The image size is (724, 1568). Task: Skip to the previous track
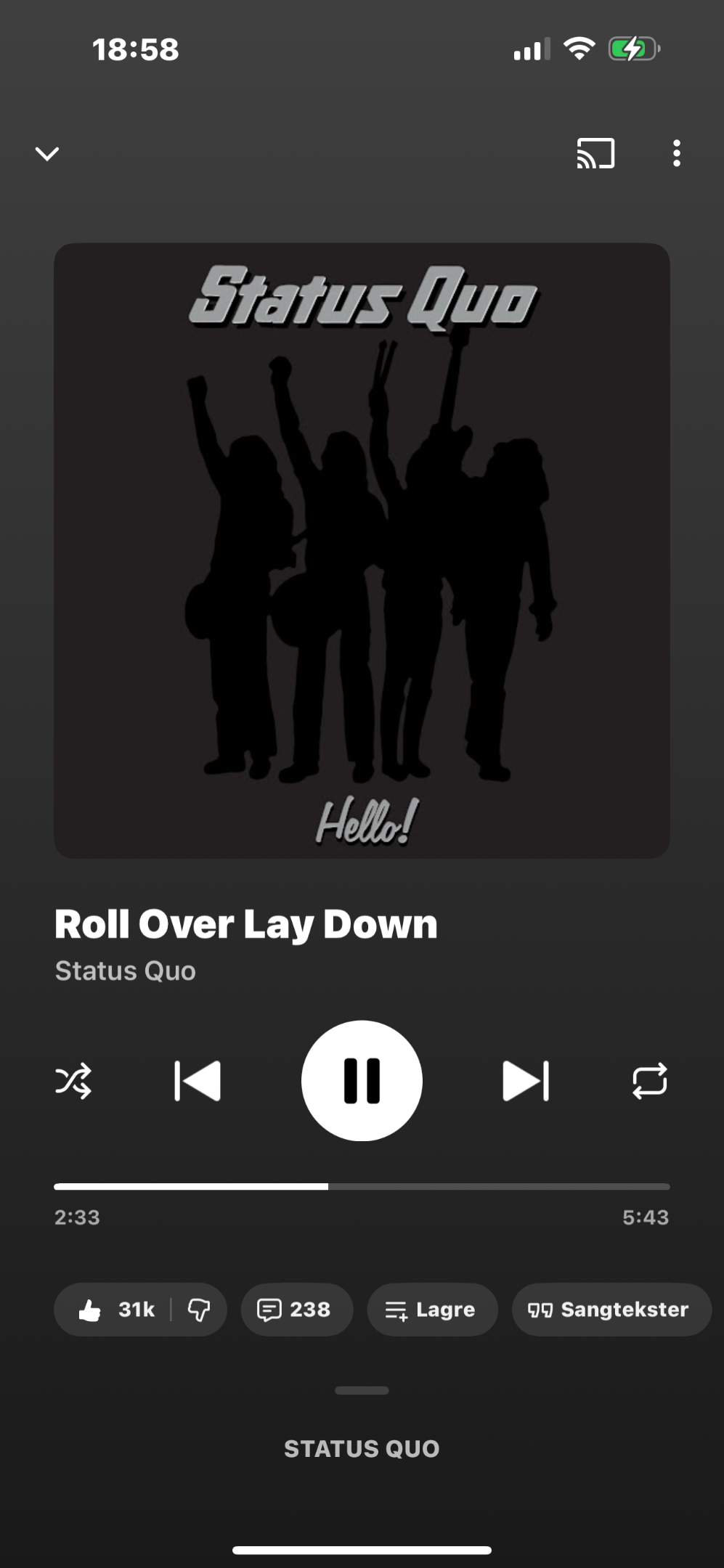[x=198, y=1081]
